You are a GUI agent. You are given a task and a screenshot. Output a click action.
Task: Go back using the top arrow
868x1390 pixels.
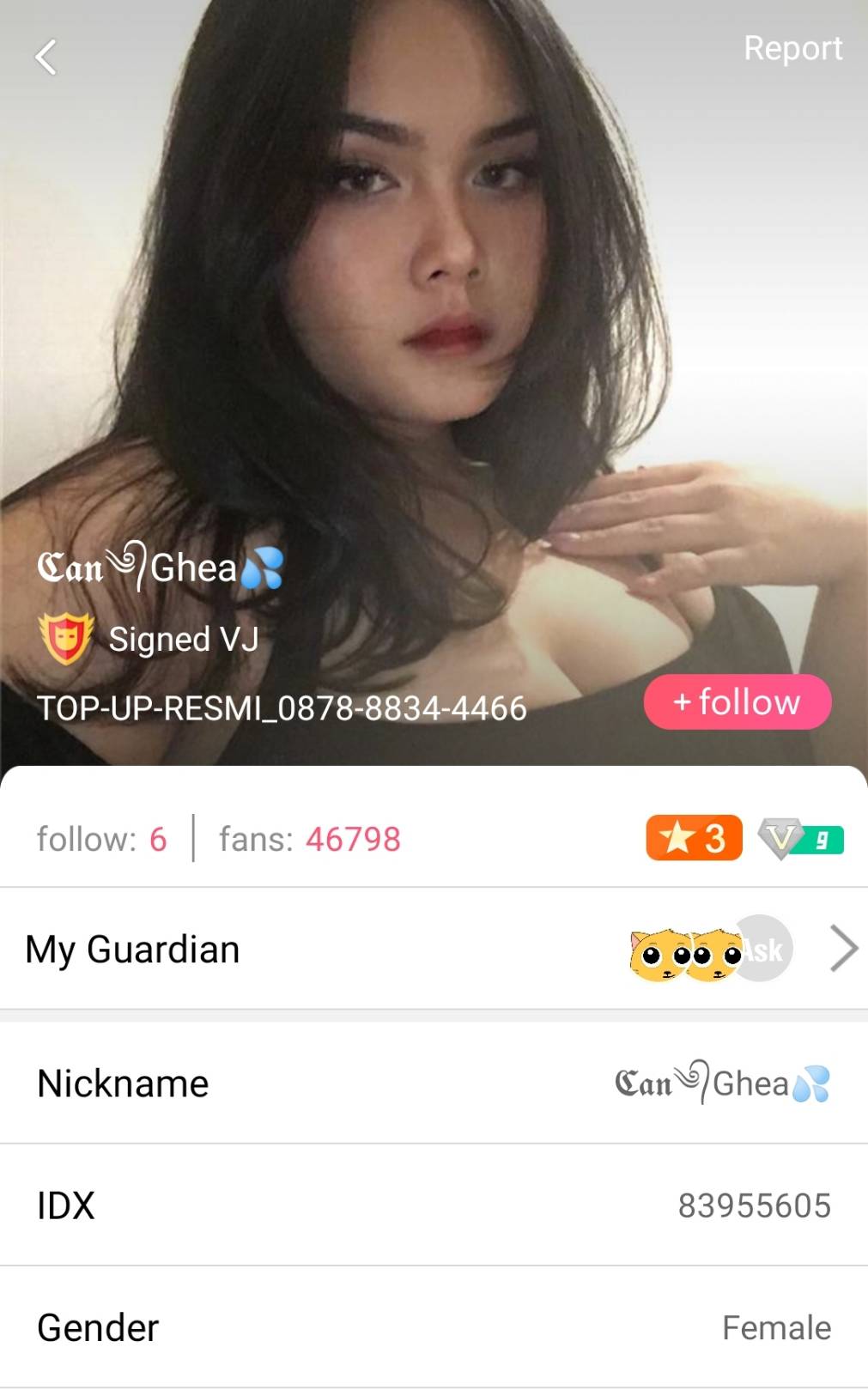46,58
